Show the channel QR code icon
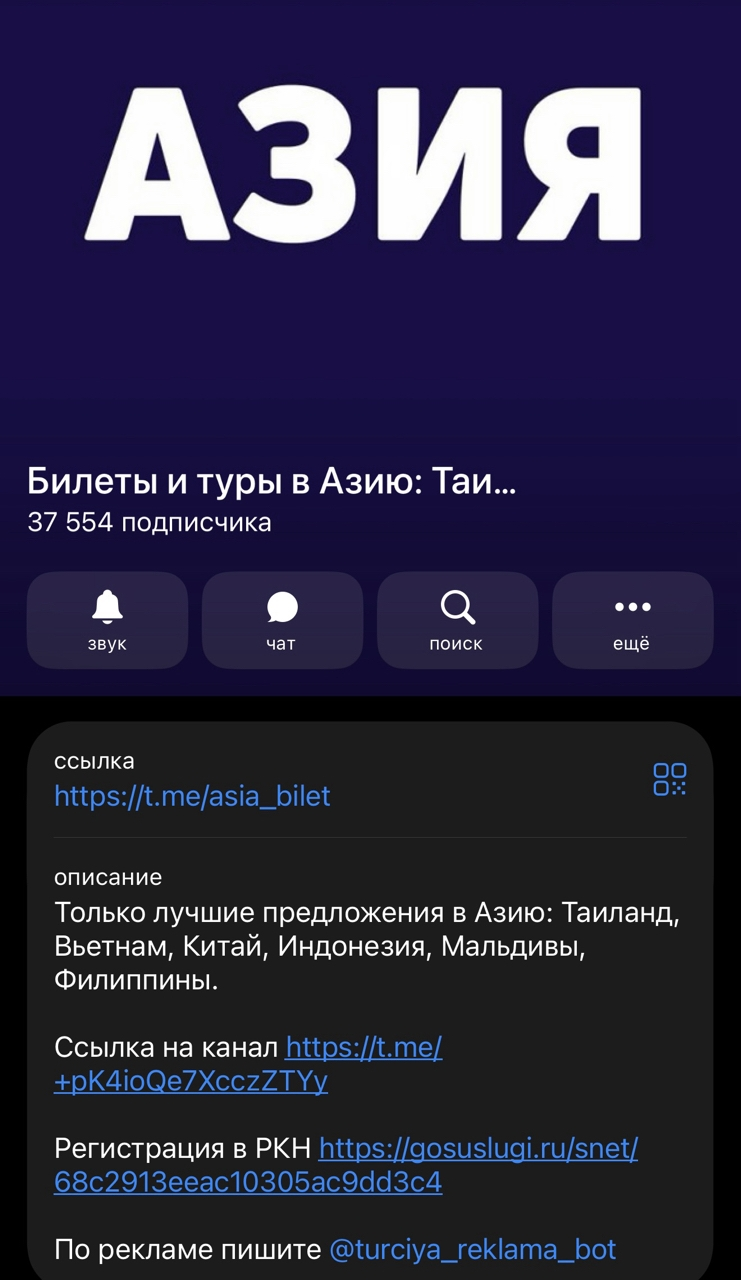This screenshot has height=1280, width=741. [668, 779]
